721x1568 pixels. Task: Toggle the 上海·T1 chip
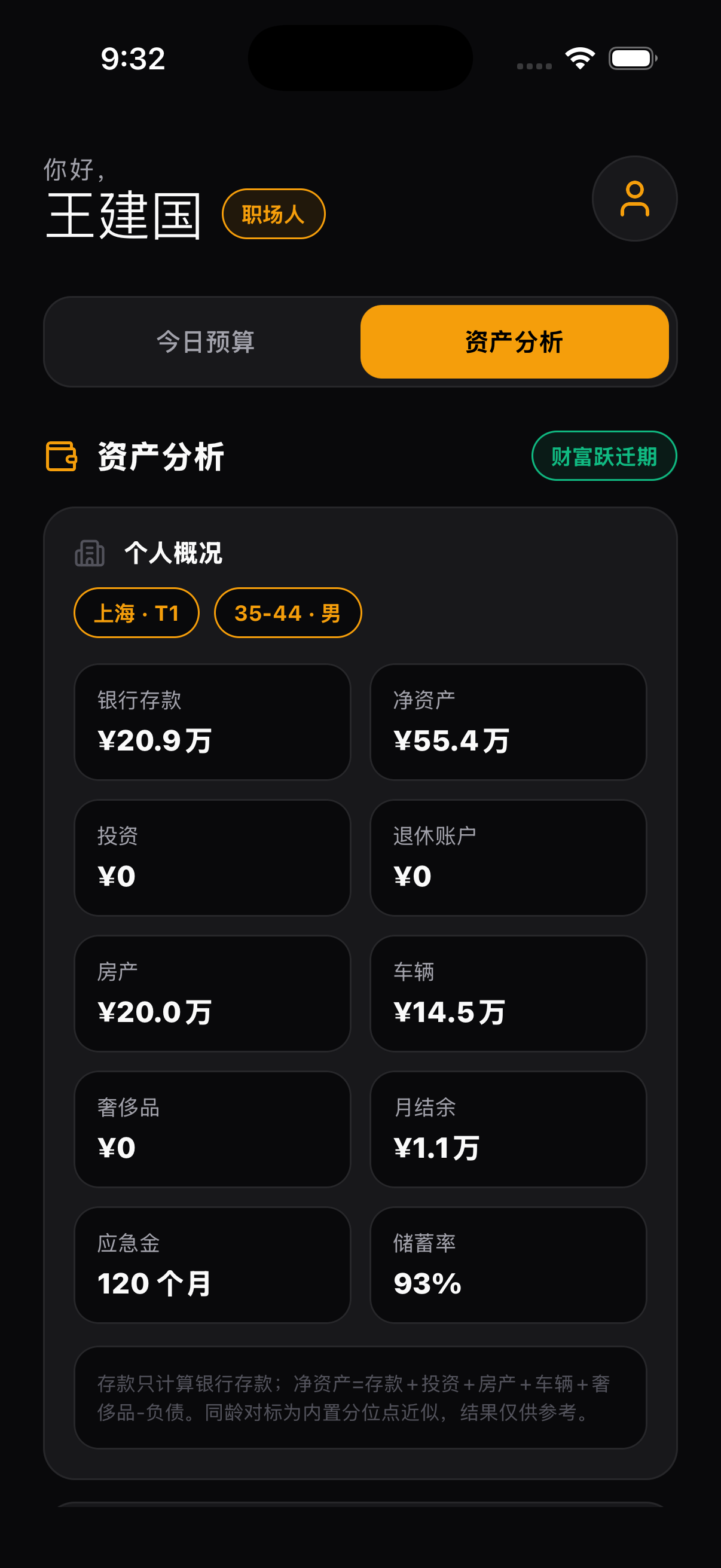[x=136, y=613]
